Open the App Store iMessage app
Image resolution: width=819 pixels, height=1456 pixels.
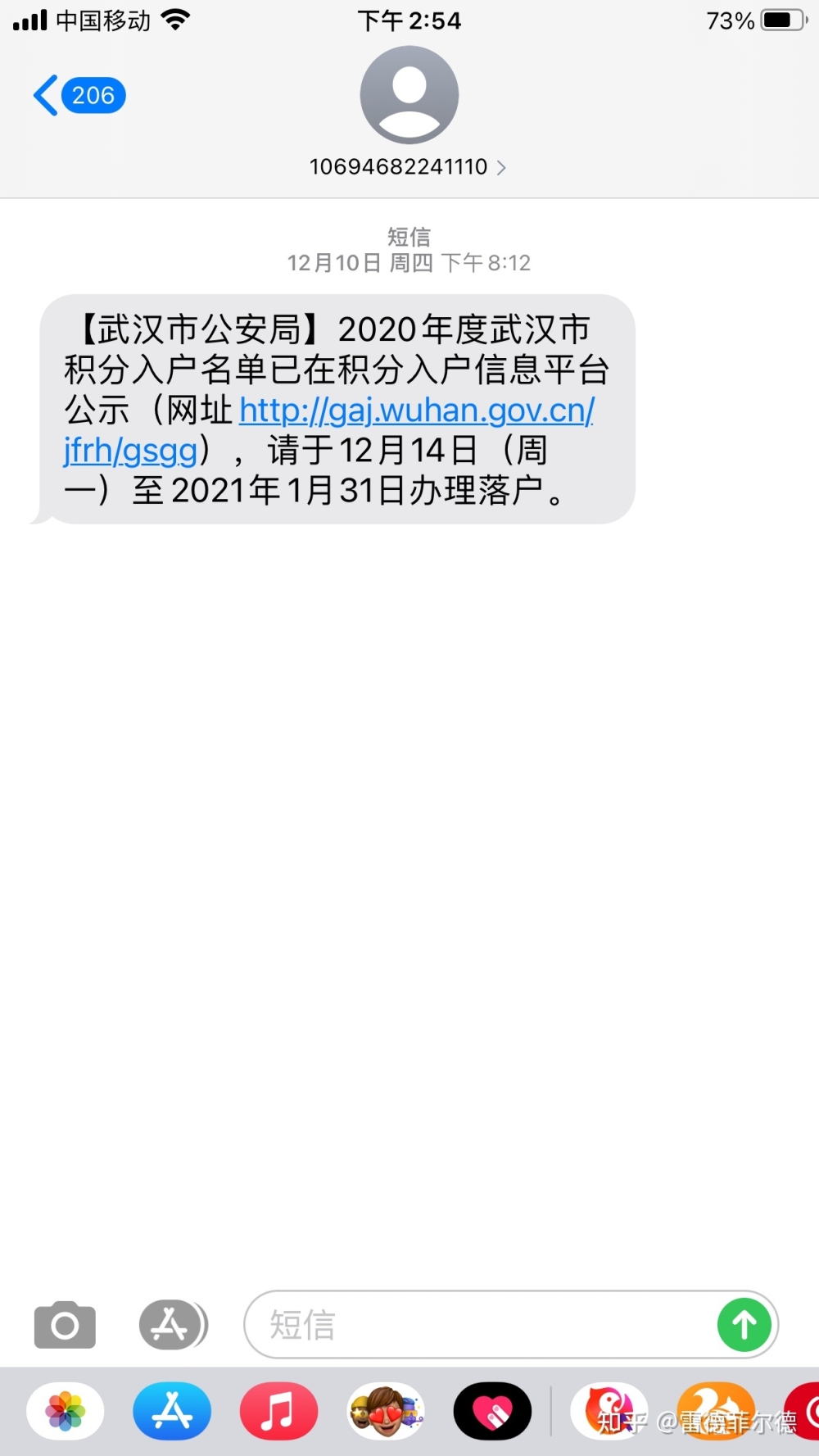point(172,1411)
